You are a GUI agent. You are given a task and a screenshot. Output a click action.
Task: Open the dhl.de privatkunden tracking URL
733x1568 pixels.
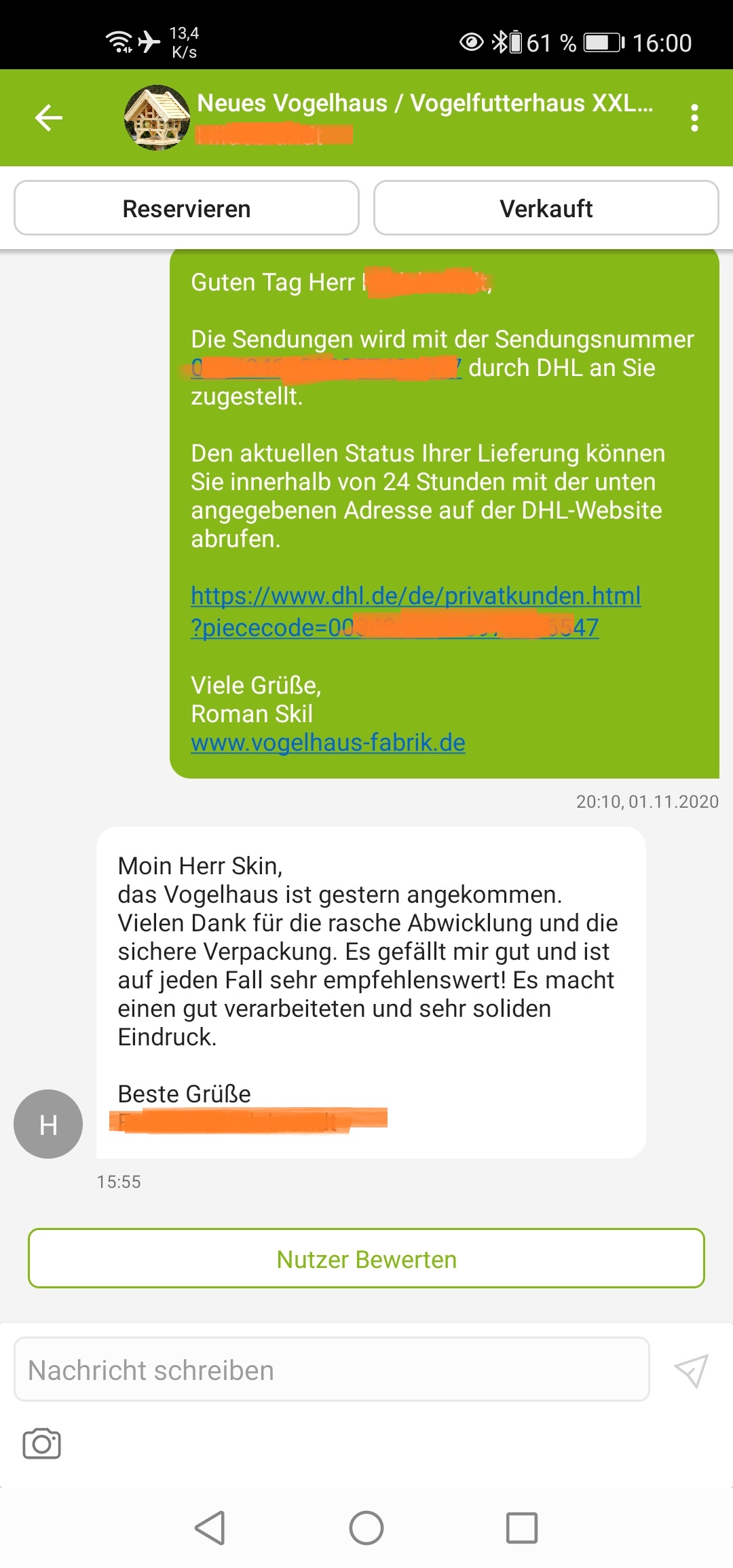pyautogui.click(x=415, y=597)
